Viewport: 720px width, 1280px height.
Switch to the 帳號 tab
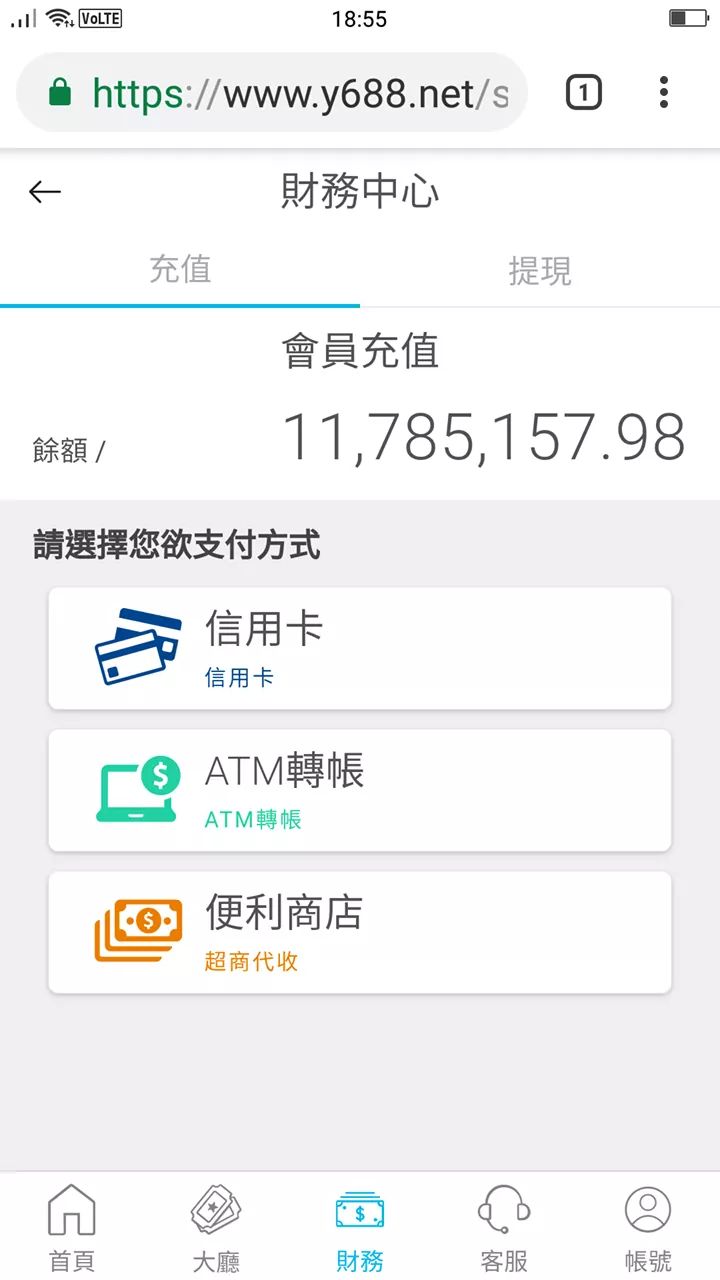648,1228
